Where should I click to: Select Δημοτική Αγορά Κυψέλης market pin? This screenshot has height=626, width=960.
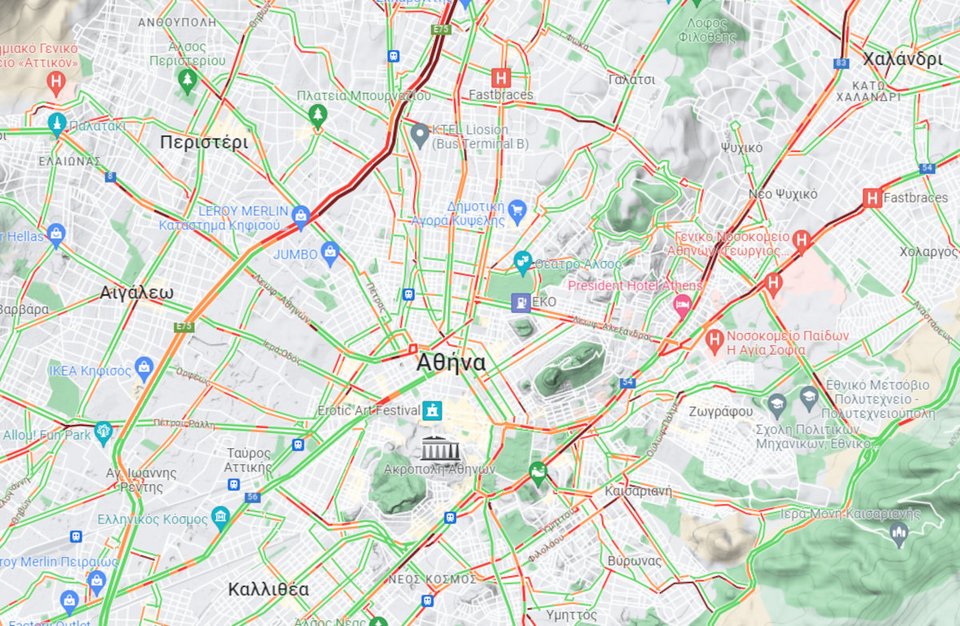tap(516, 209)
